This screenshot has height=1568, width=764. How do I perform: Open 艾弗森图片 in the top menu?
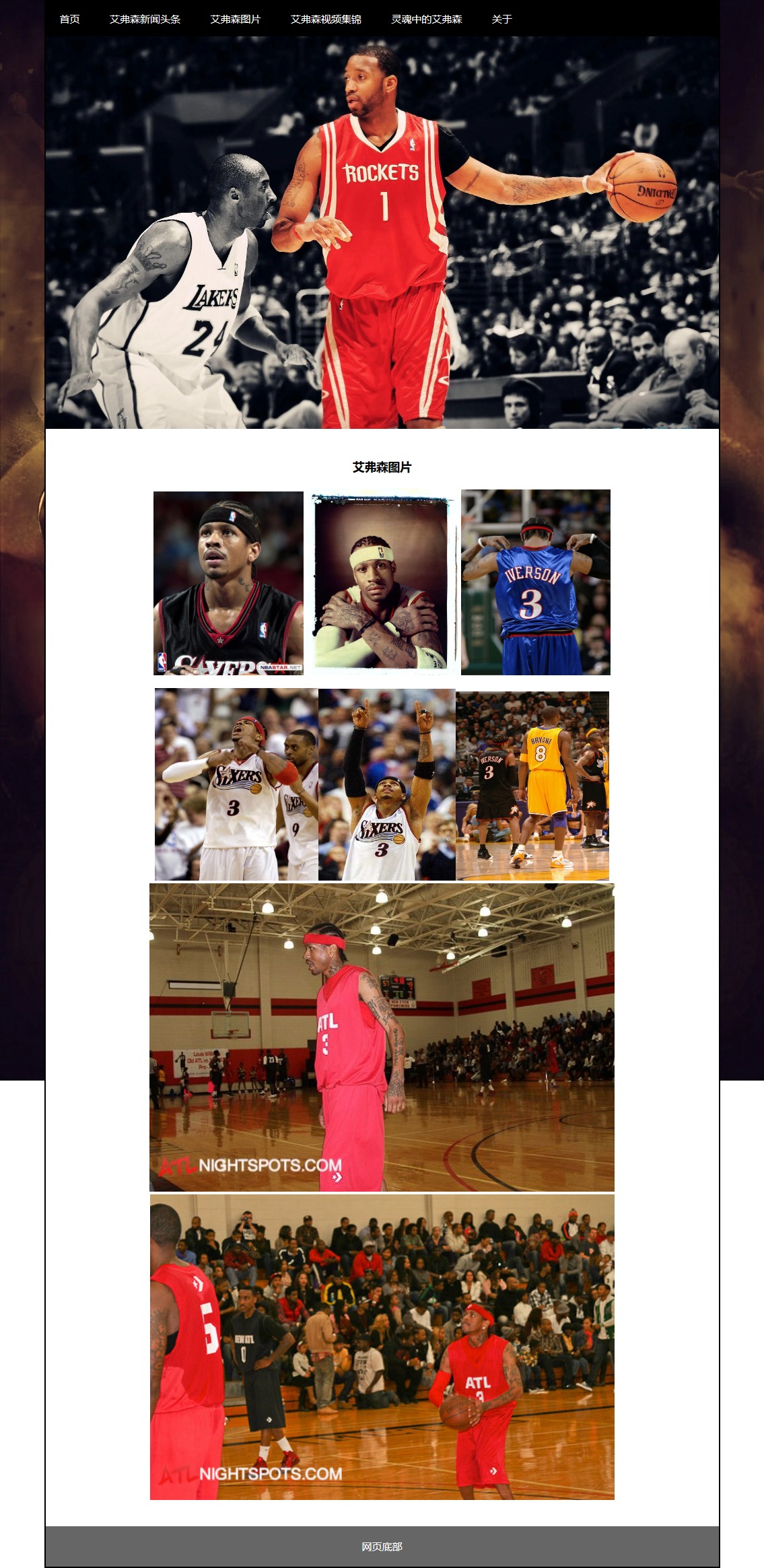[x=235, y=20]
